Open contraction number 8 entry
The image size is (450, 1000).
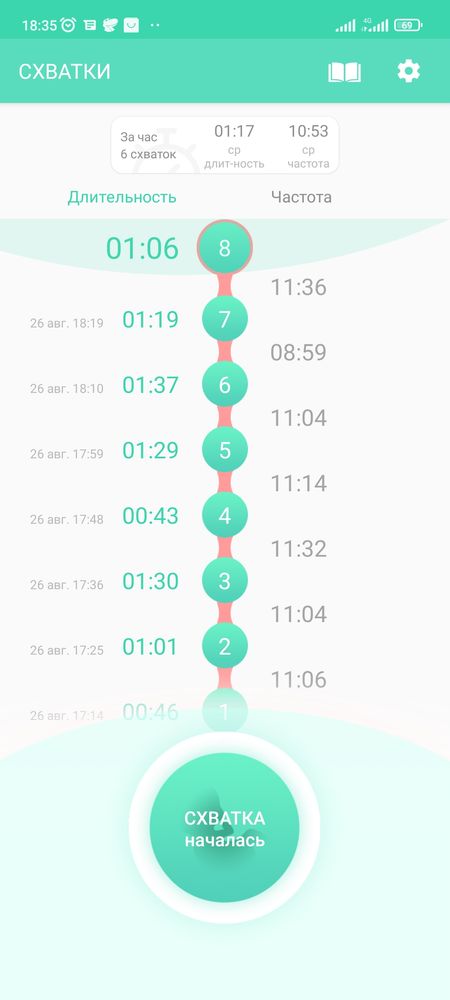[x=224, y=247]
